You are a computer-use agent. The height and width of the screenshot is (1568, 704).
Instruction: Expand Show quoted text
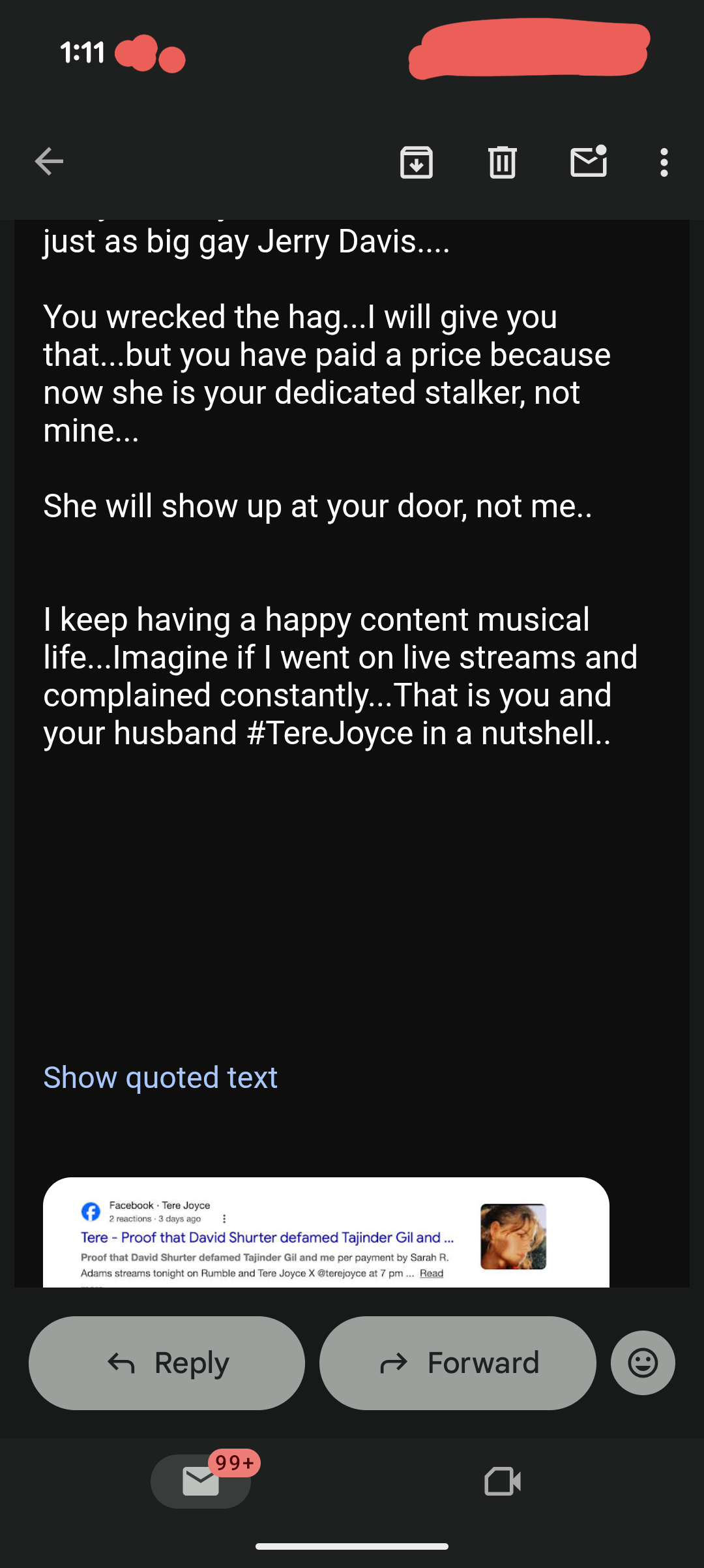click(x=160, y=1077)
